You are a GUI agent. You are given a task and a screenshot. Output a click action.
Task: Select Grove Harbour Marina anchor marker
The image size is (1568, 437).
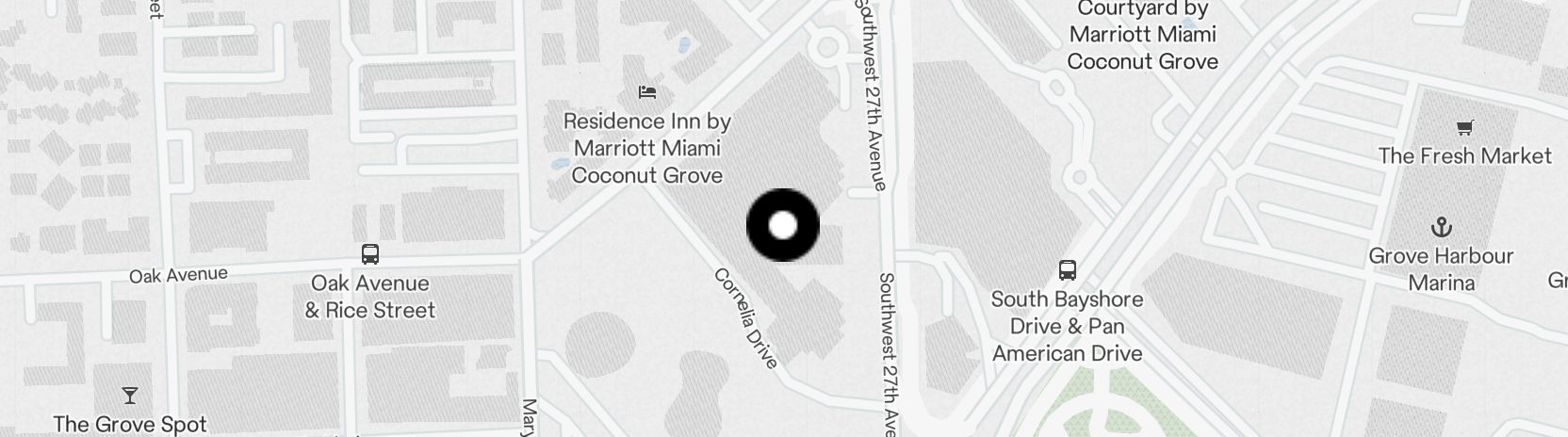[x=1442, y=227]
